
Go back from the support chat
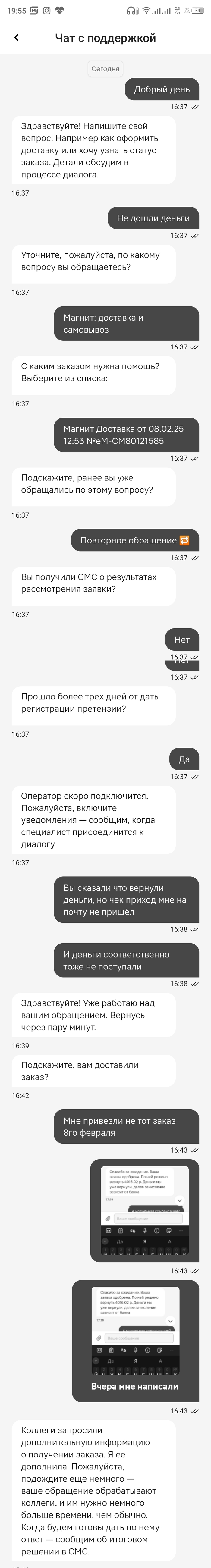(x=17, y=38)
